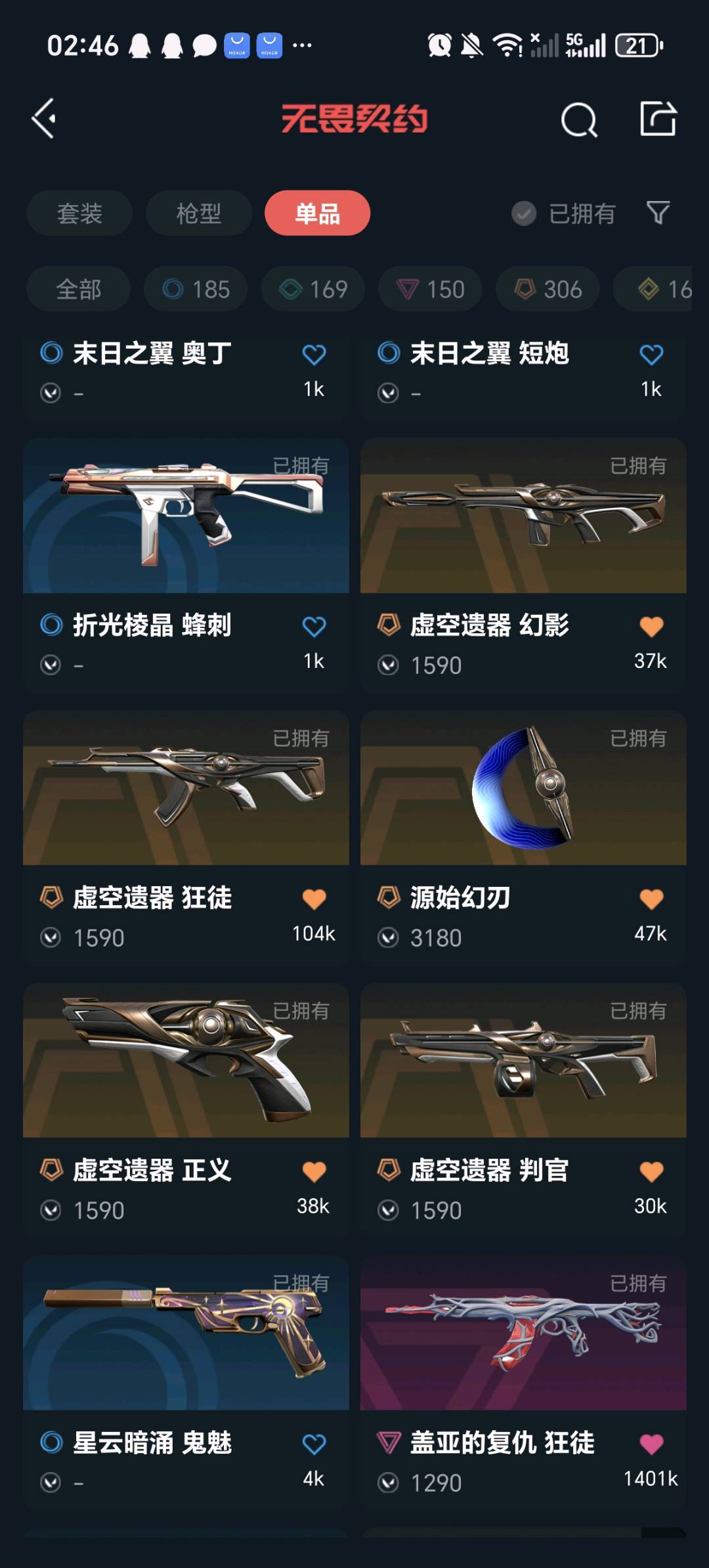This screenshot has width=709, height=1568.
Task: Toggle the 已拥有 owned filter checkbox
Action: pyautogui.click(x=524, y=213)
